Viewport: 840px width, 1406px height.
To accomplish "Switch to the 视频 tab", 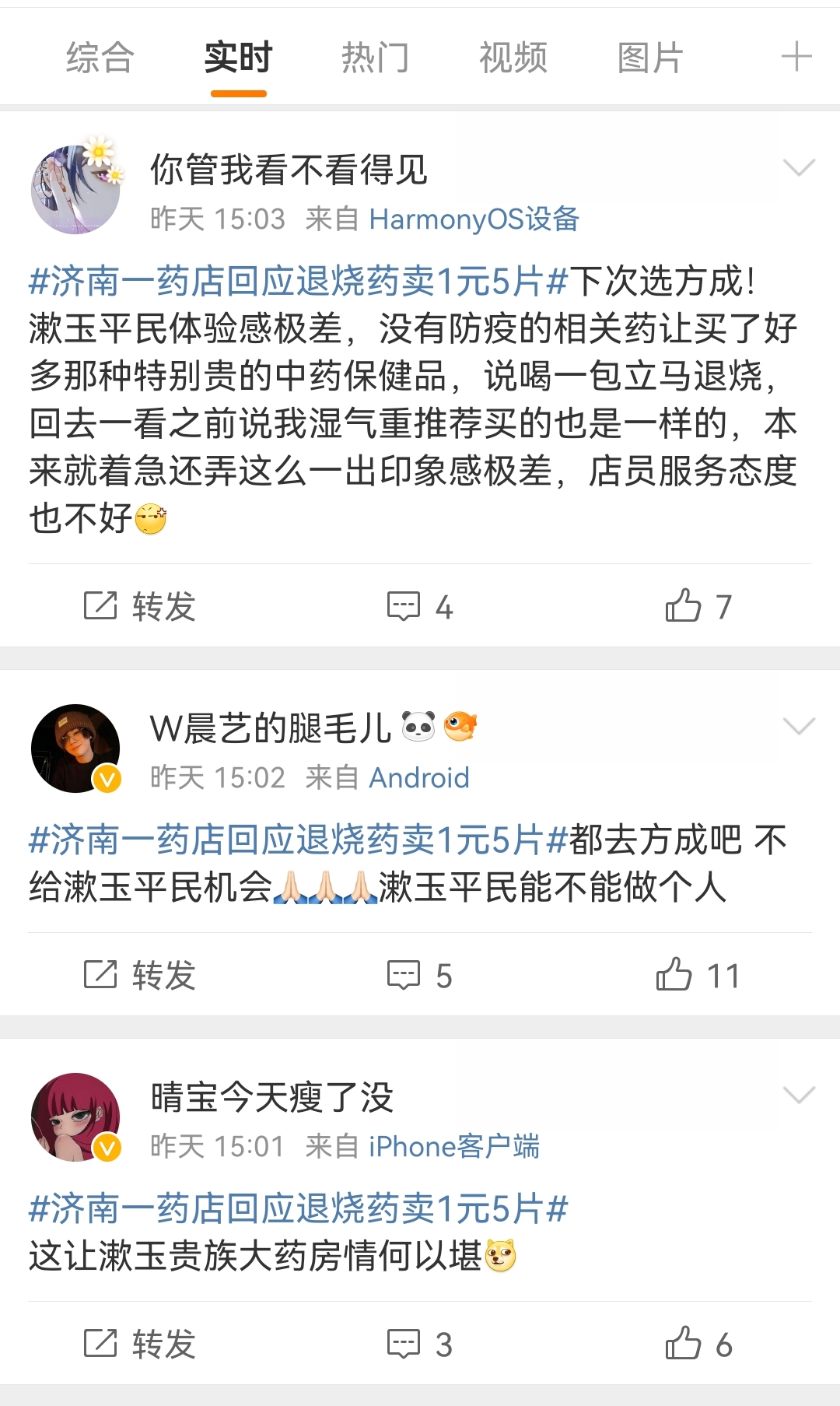I will pos(513,58).
